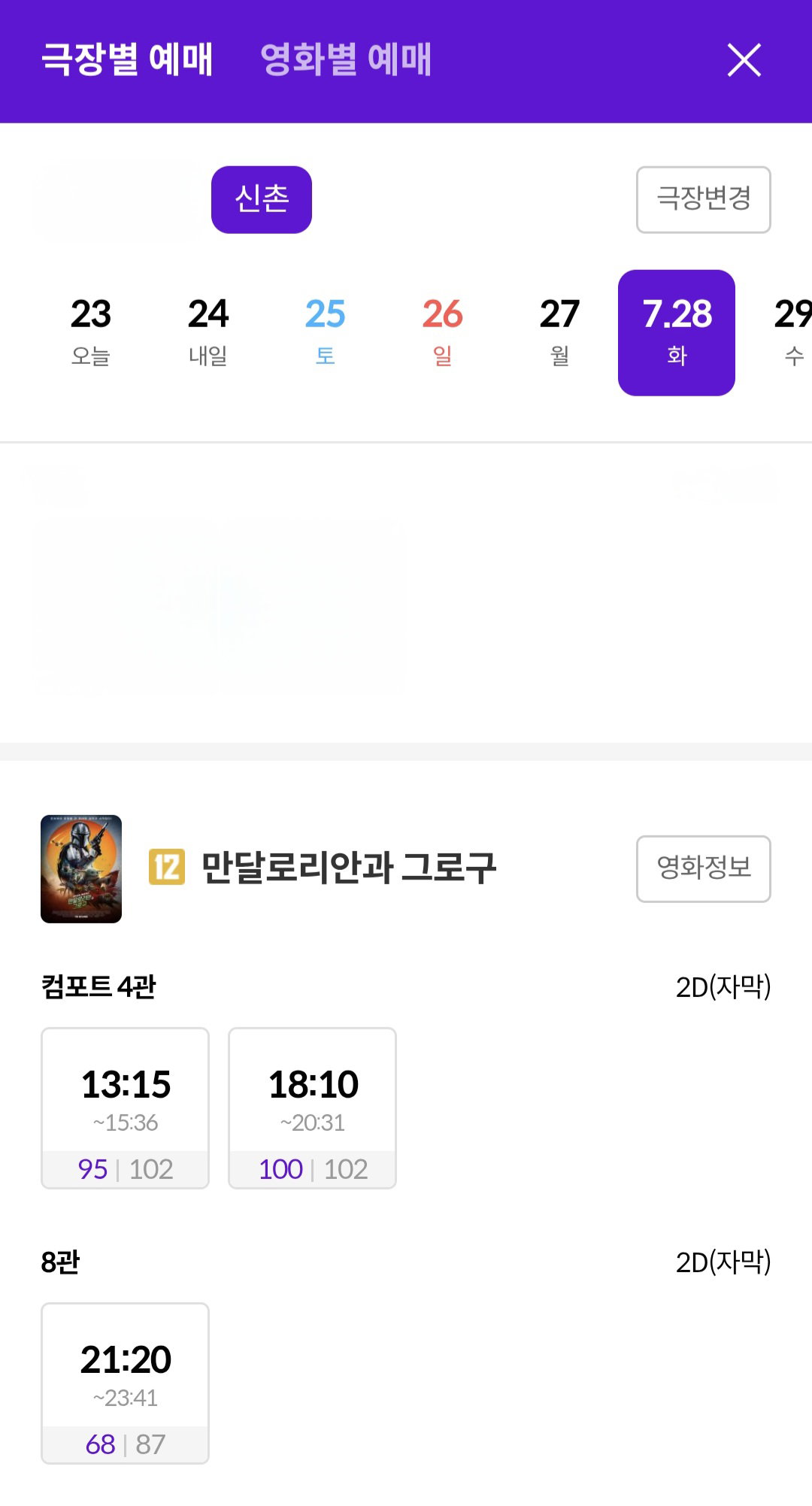Choose the 18:10 showtime

[x=312, y=1108]
